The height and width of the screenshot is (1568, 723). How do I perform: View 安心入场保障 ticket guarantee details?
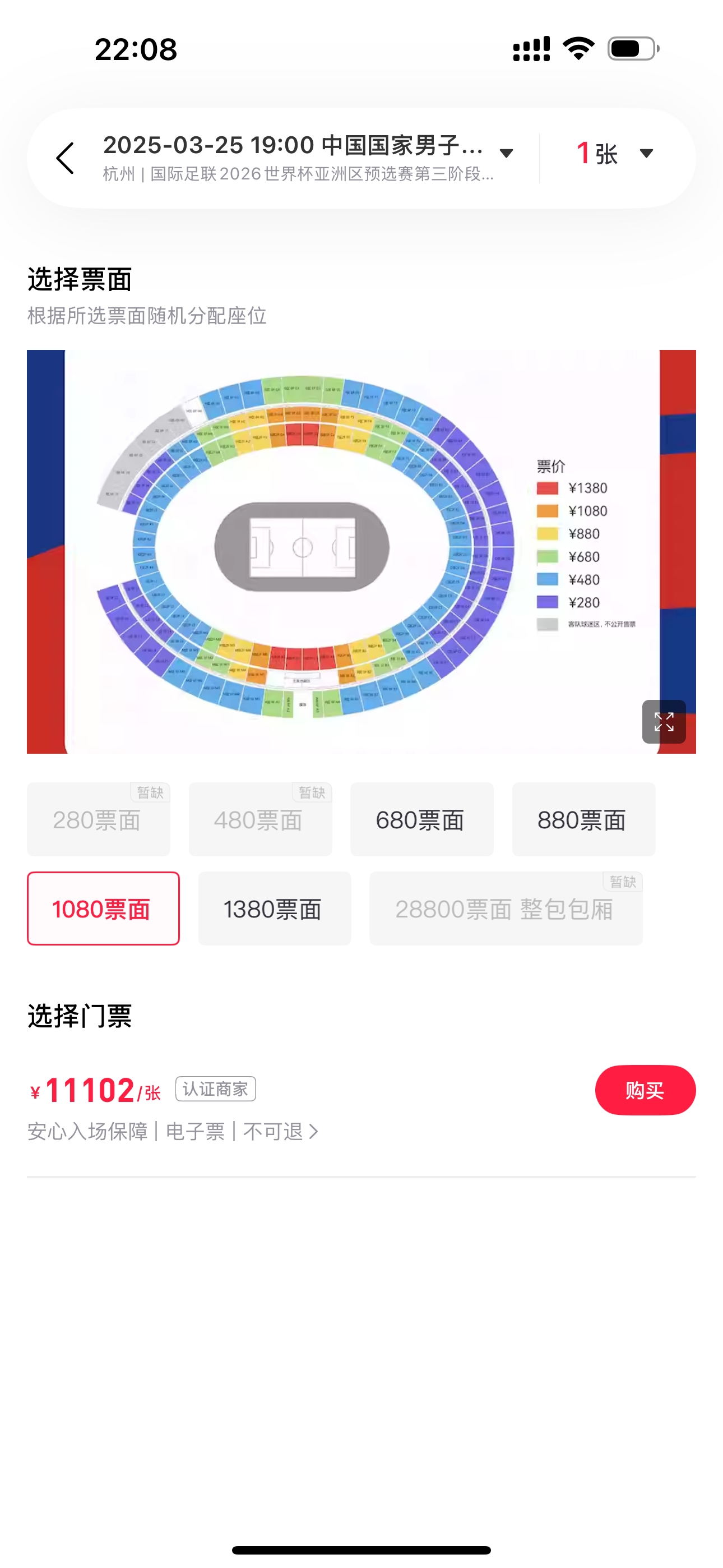[173, 1132]
